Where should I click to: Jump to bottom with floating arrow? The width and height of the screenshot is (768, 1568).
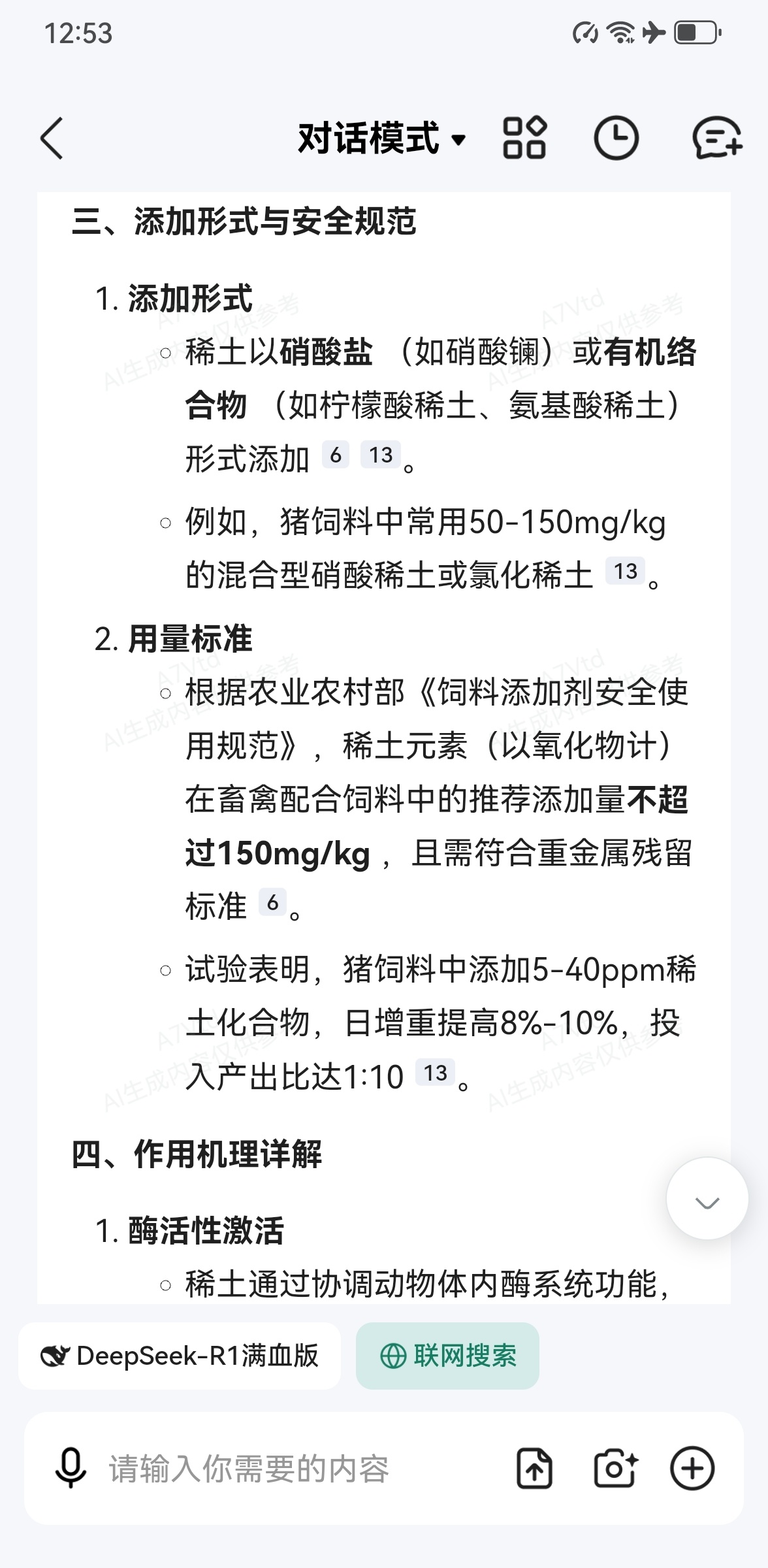pos(707,1199)
